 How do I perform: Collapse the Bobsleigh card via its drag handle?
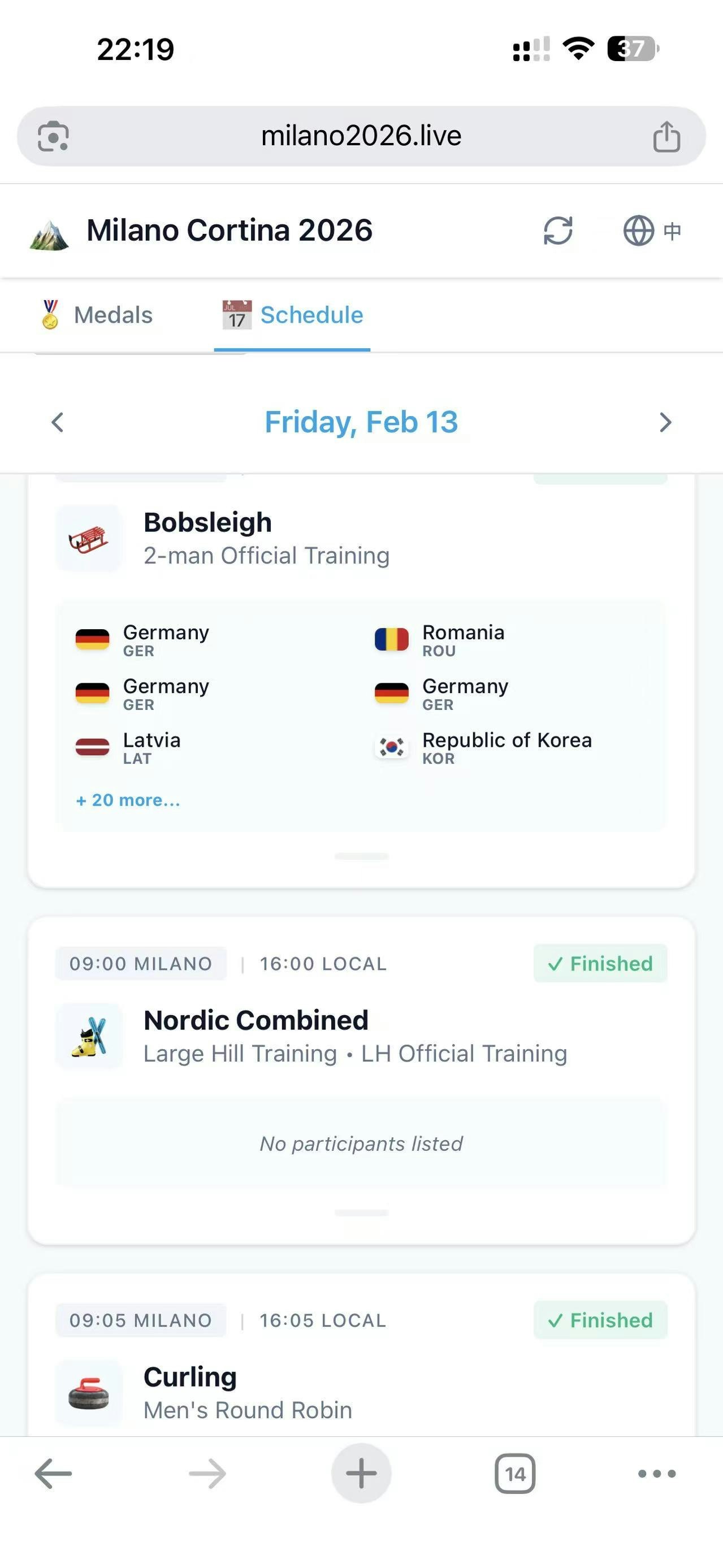tap(361, 857)
